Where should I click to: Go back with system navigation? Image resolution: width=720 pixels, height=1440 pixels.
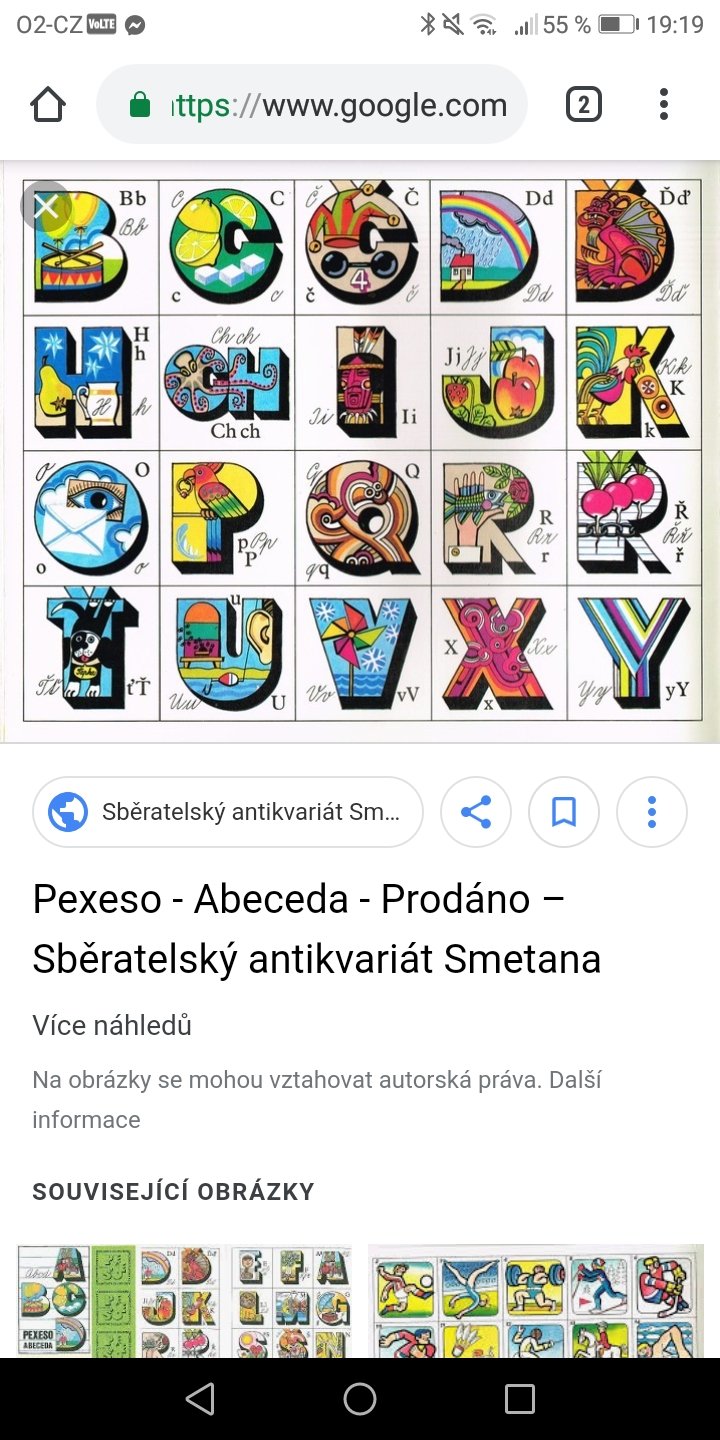pyautogui.click(x=200, y=1399)
